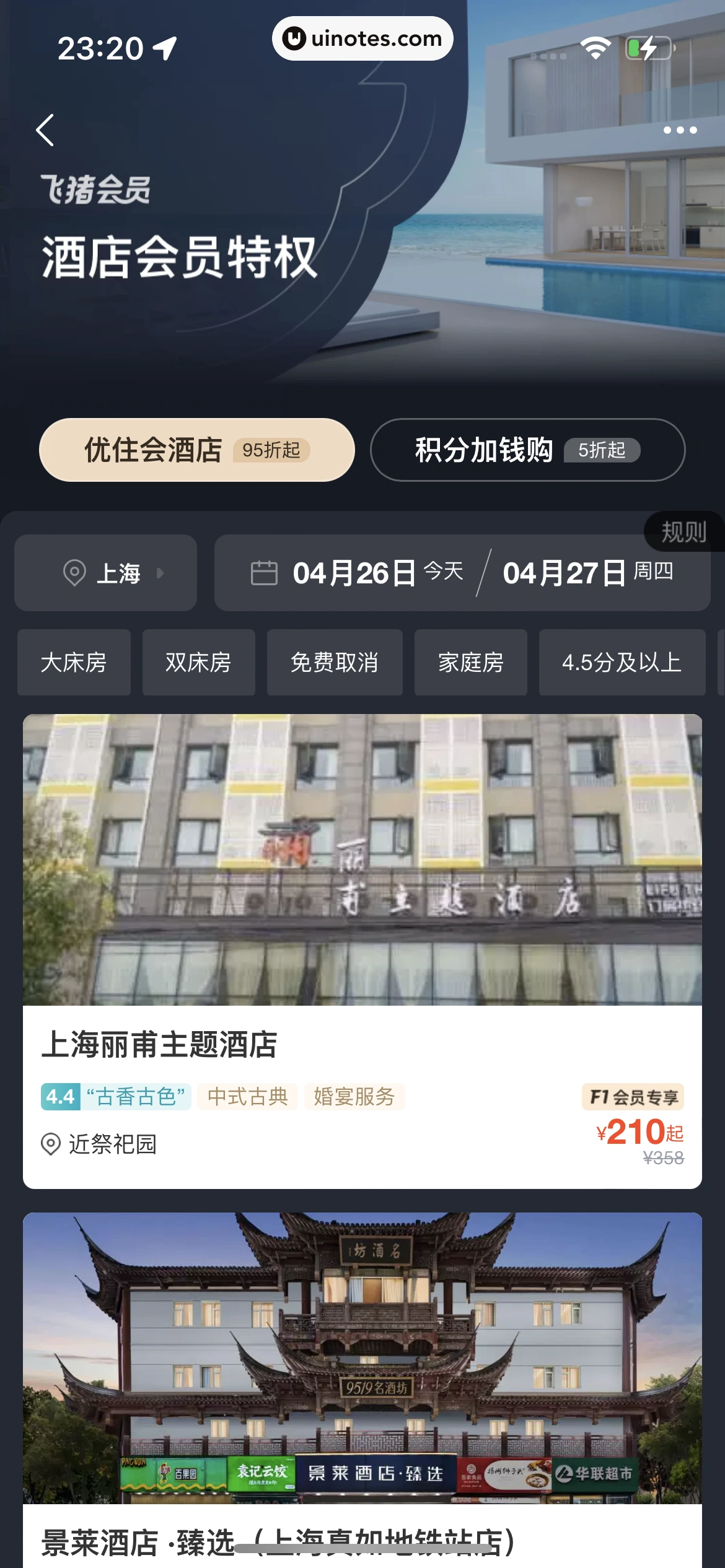Change city from 上海
The width and height of the screenshot is (725, 1568).
[x=106, y=573]
